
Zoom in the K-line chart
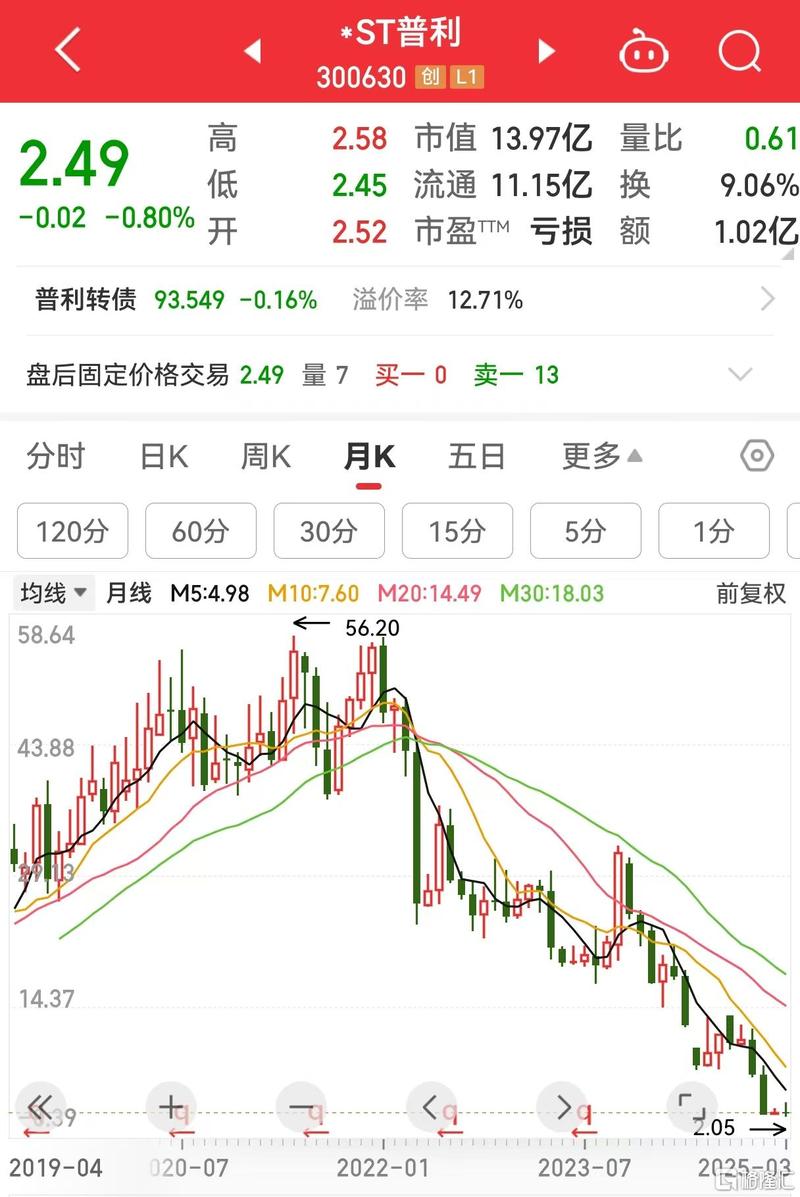pyautogui.click(x=171, y=1107)
